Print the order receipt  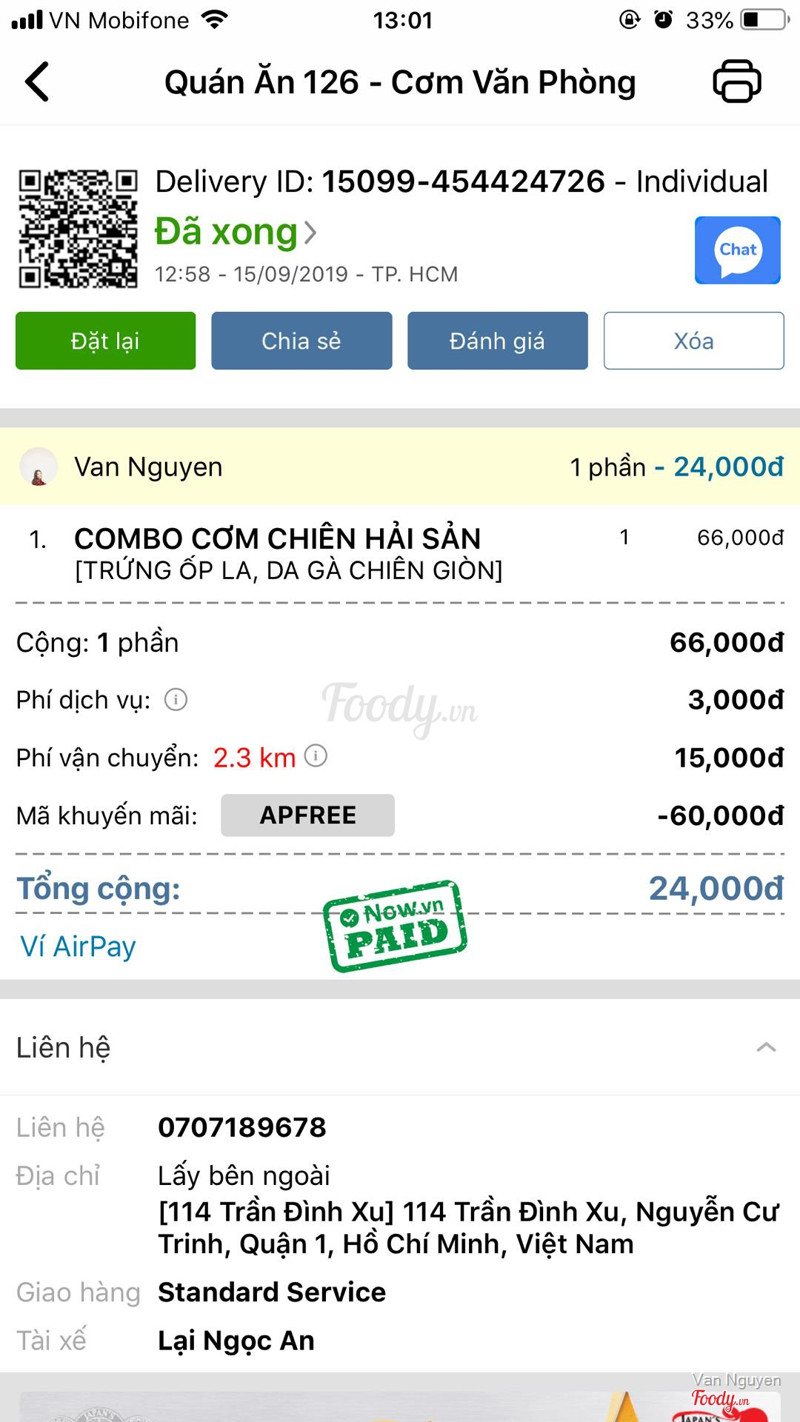click(737, 82)
